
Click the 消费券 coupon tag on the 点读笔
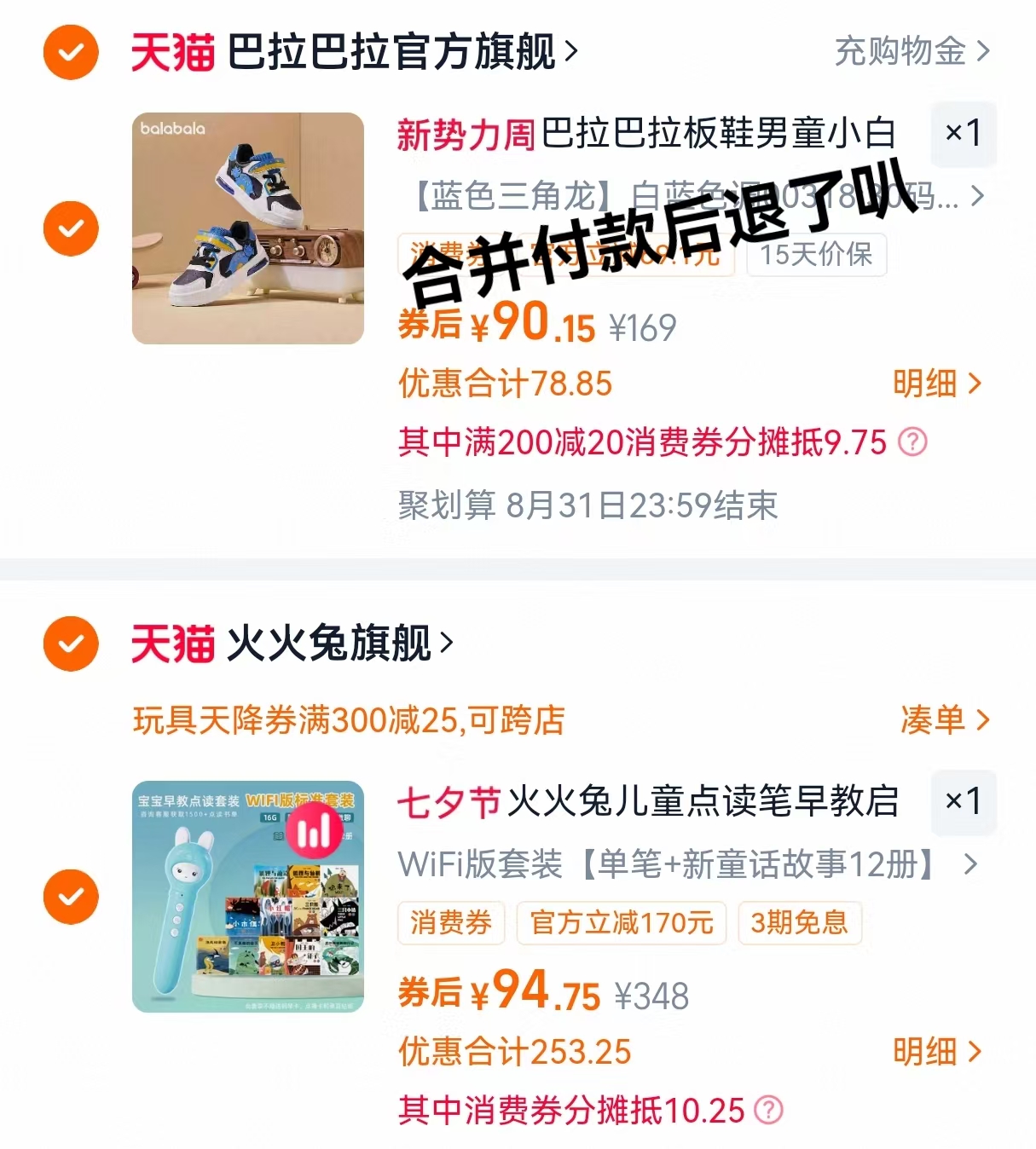(451, 923)
